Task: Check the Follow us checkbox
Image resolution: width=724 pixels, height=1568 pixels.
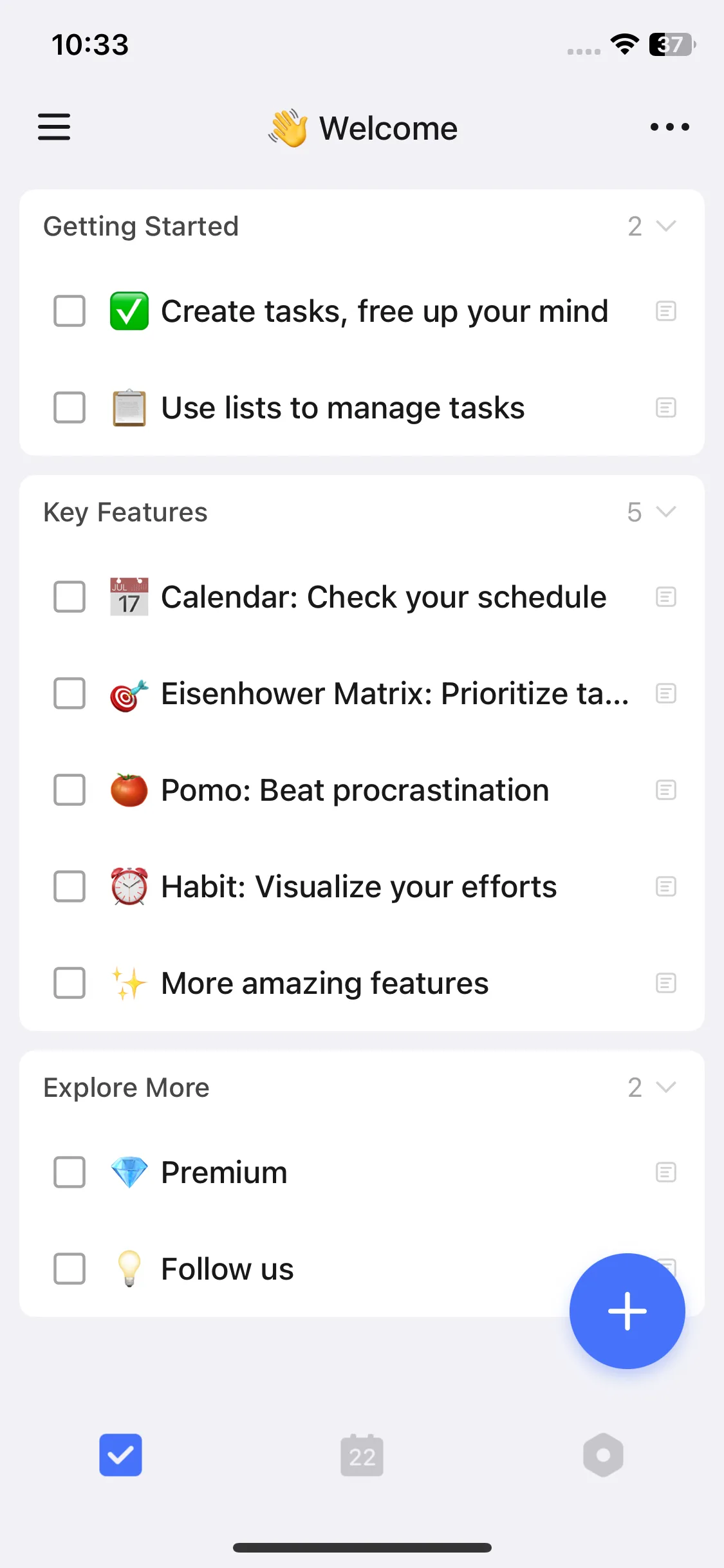Action: click(x=70, y=1269)
